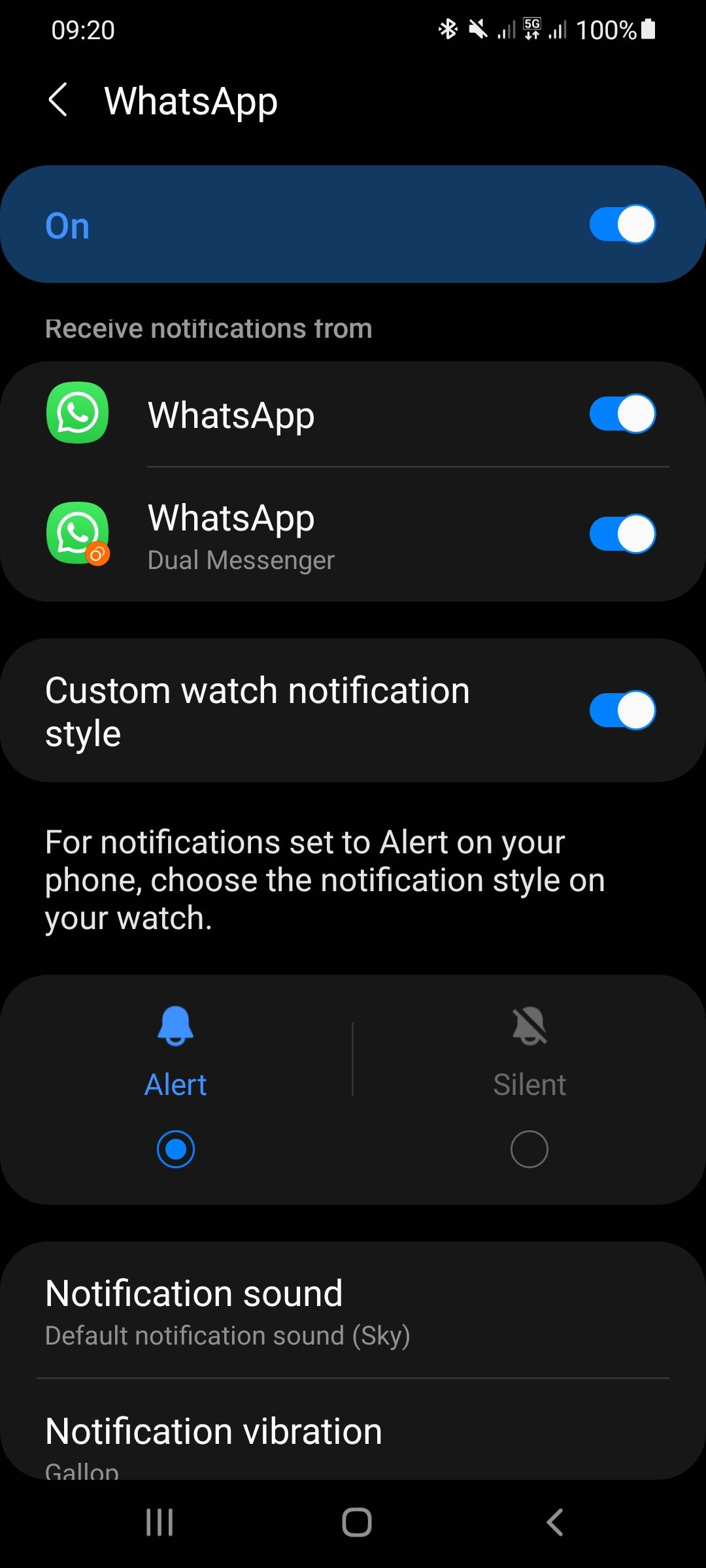This screenshot has height=1568, width=706.
Task: Tap the Recents button in navigation bar
Action: pos(159,1522)
